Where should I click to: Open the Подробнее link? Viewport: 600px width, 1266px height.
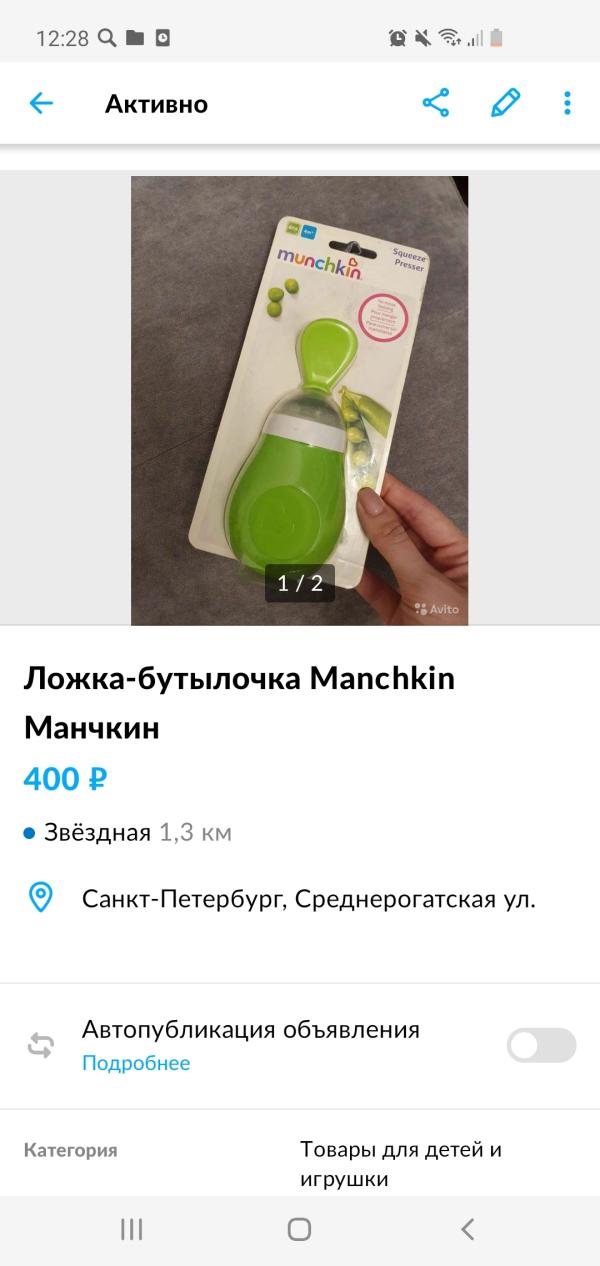point(136,1063)
